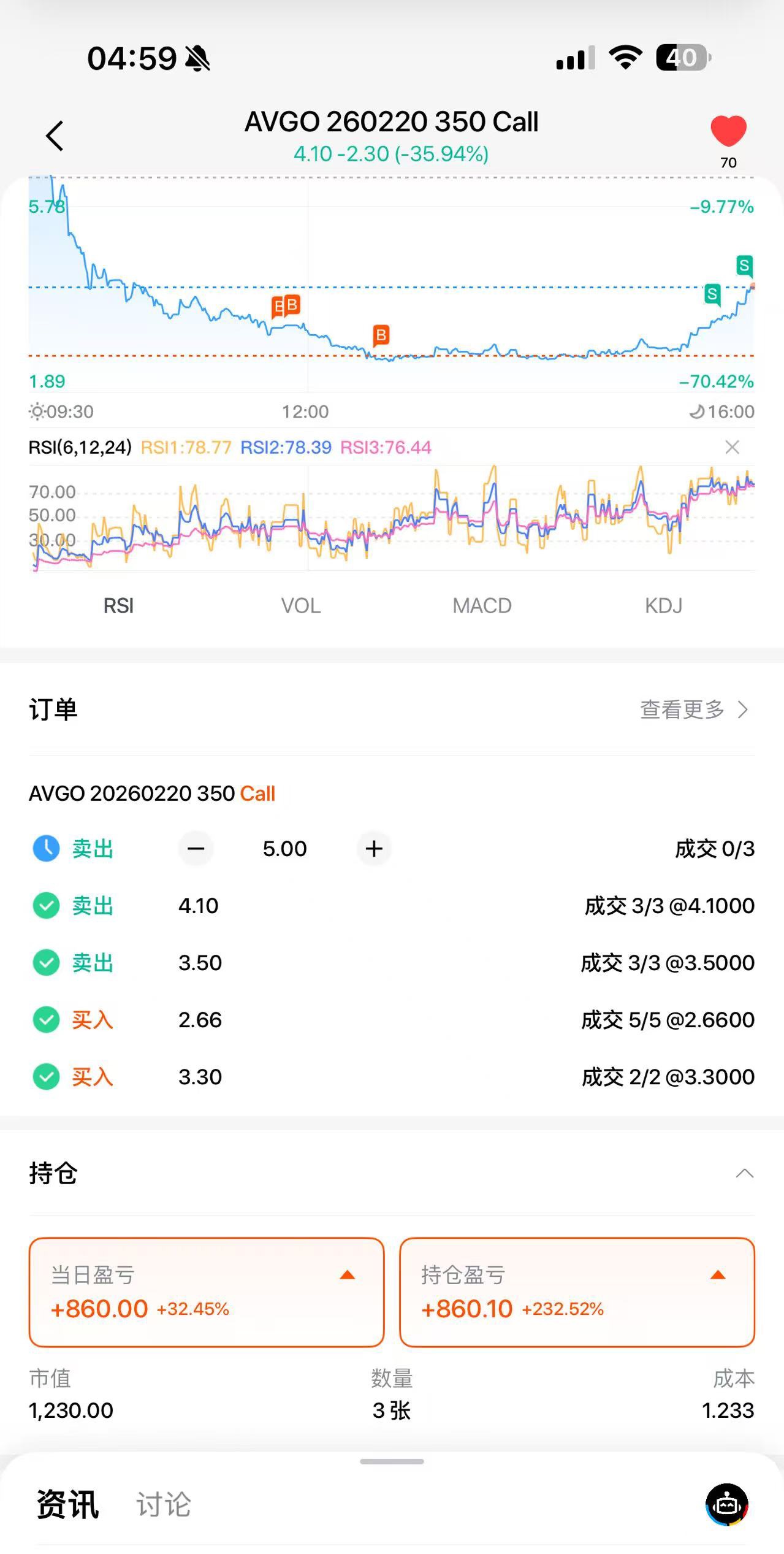Open the filled 卖出 order at 3.50
This screenshot has height=1554, width=784.
click(392, 963)
